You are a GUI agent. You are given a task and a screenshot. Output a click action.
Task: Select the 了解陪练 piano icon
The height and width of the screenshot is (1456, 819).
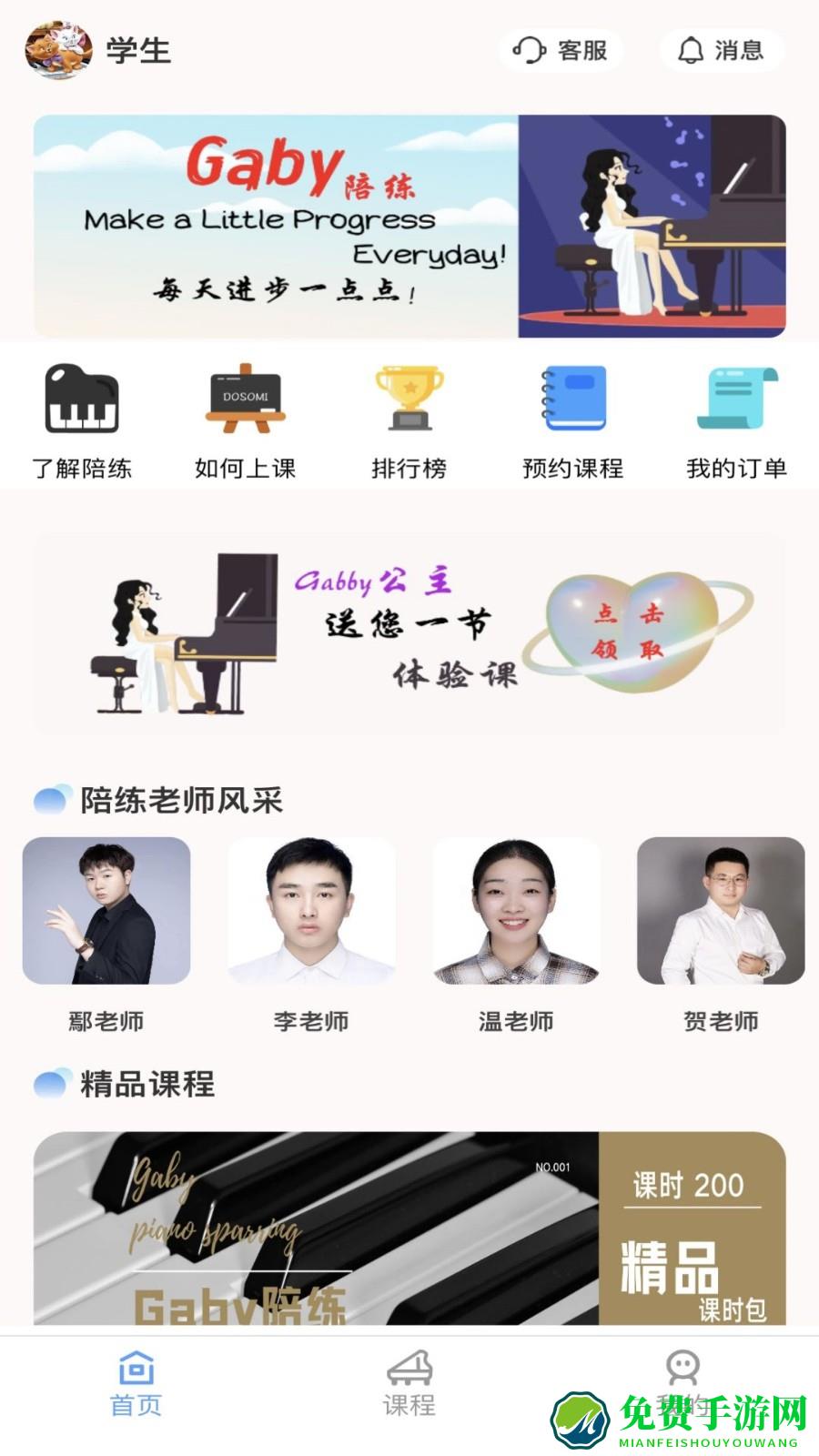point(82,402)
